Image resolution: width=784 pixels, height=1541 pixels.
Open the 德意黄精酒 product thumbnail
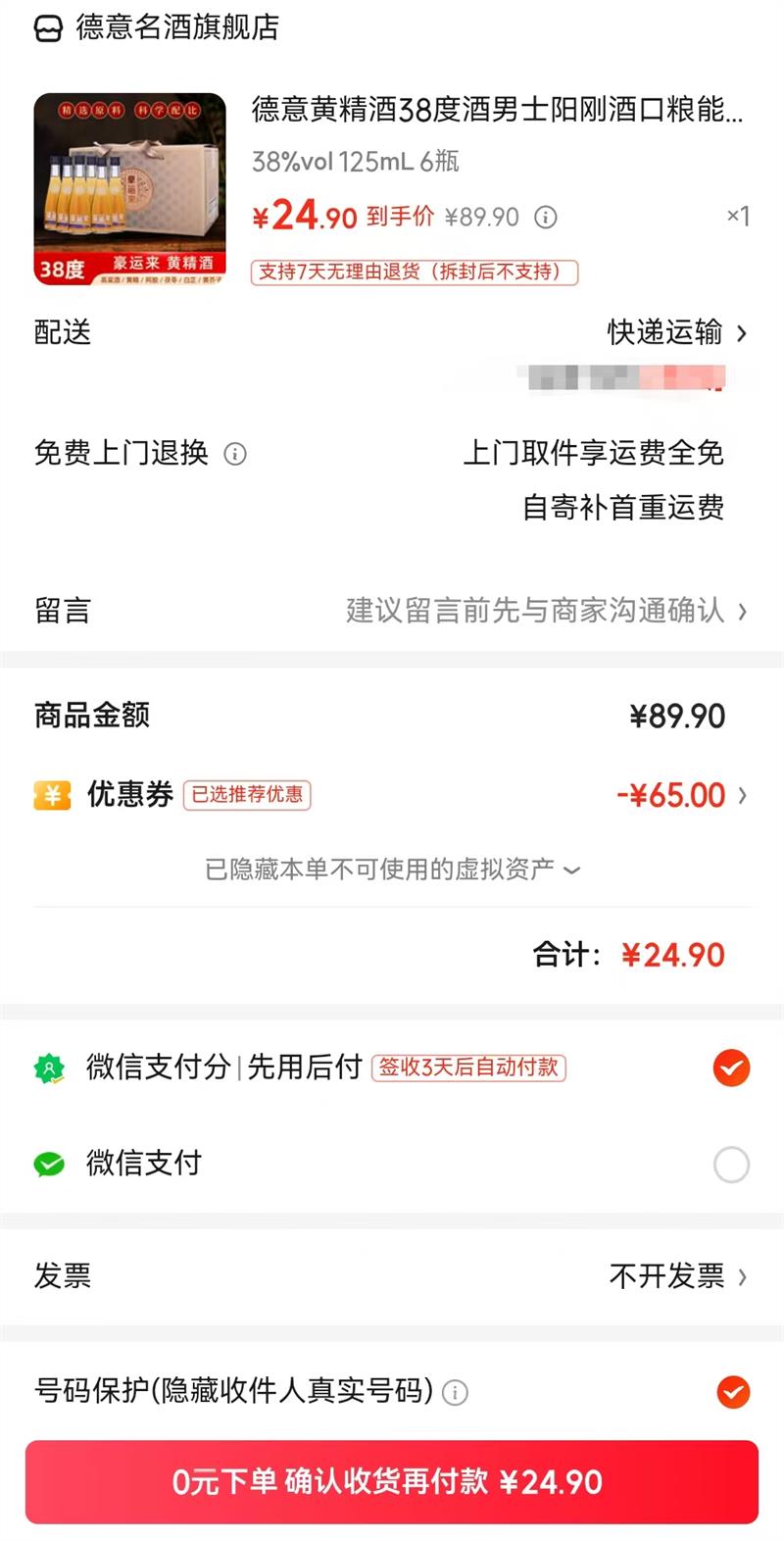click(129, 189)
